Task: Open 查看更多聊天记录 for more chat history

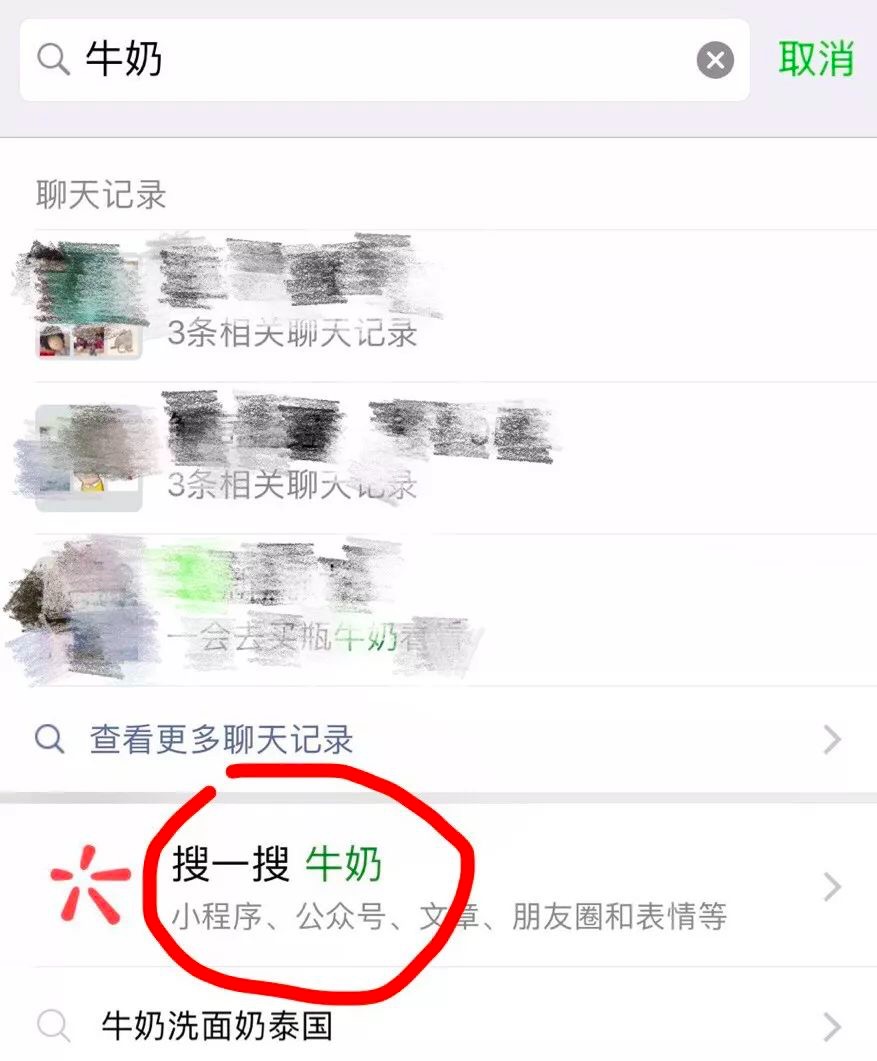Action: coord(438,740)
